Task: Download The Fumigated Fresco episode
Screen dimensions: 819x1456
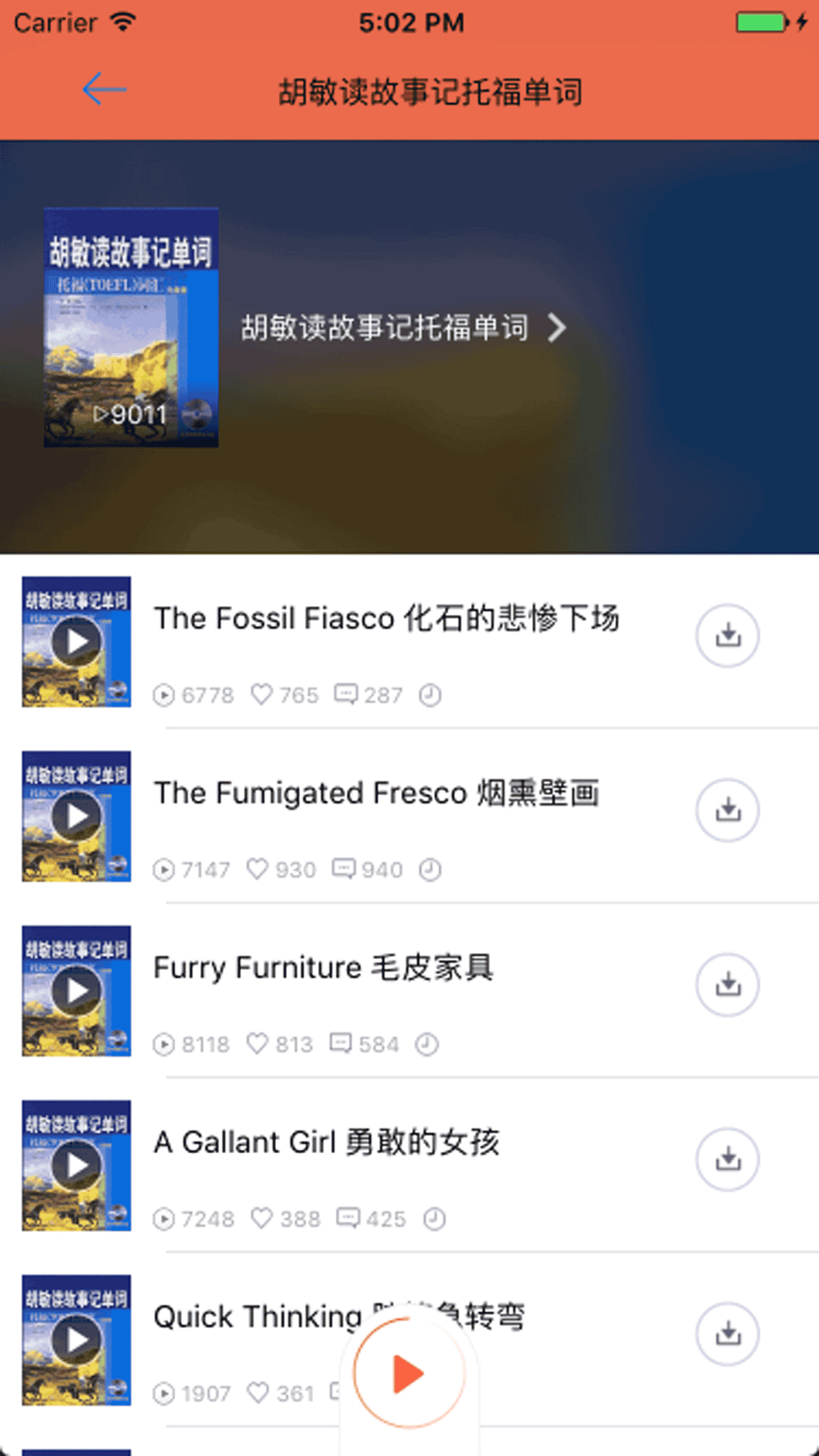Action: tap(727, 810)
